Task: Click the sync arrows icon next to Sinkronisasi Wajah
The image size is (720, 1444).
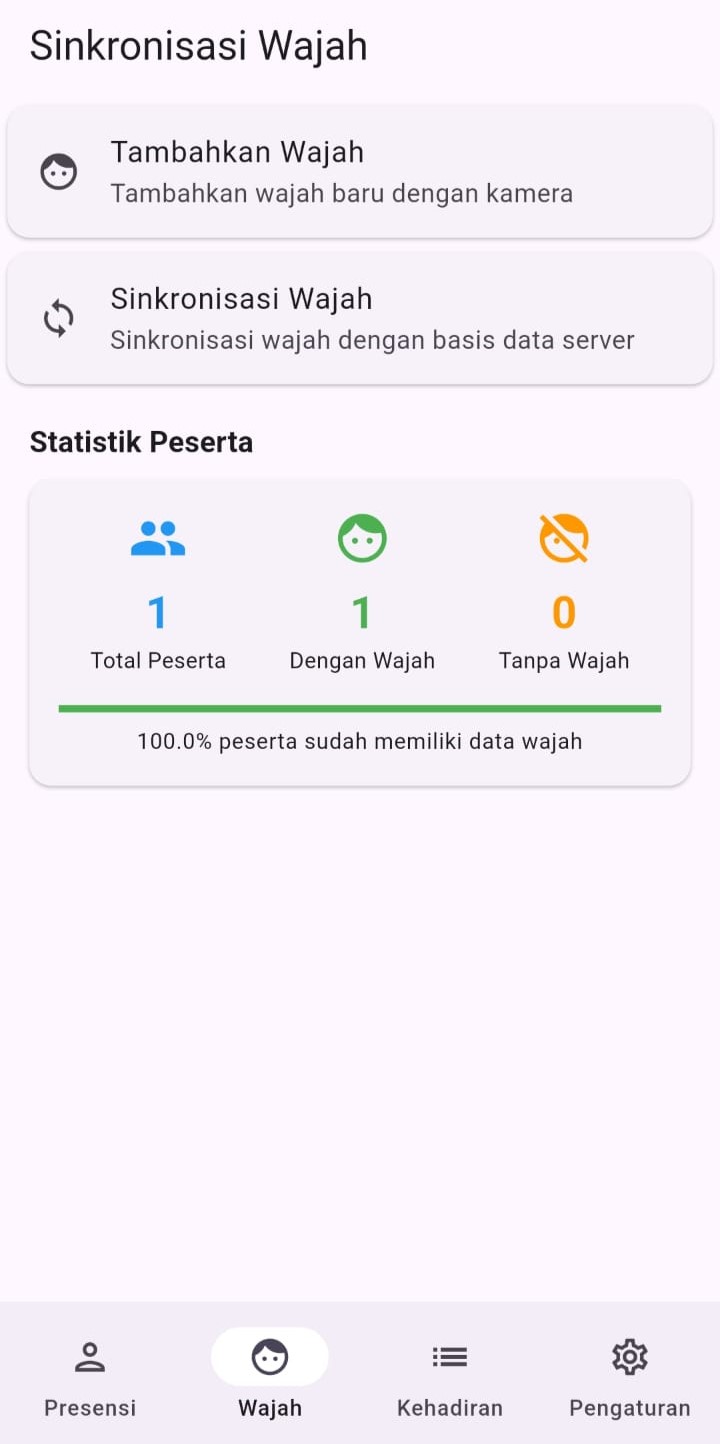Action: (58, 317)
